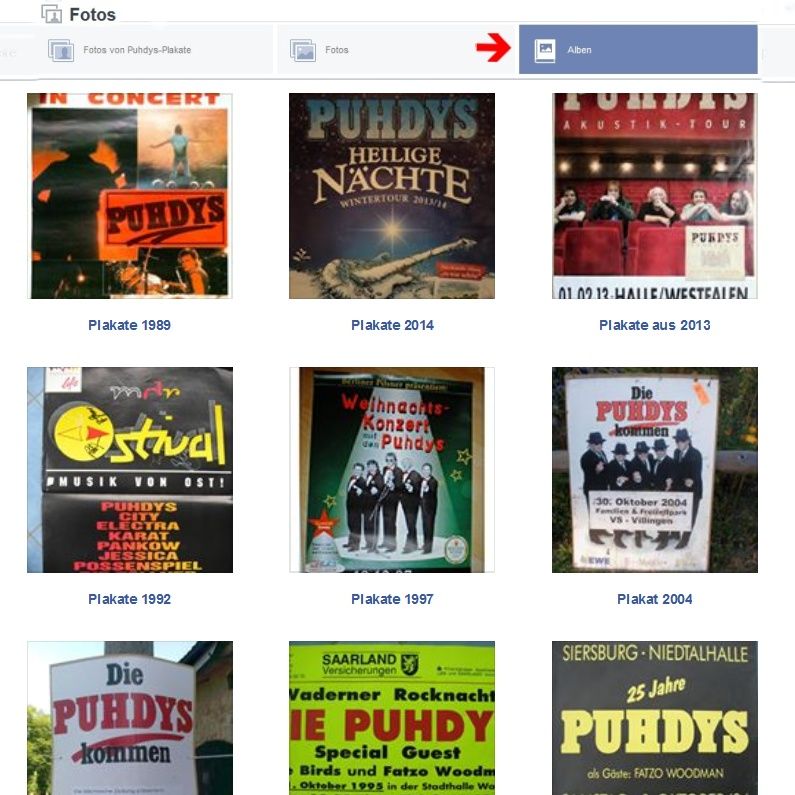The height and width of the screenshot is (795, 795).
Task: Open the 25 Jahre Puhdys poster album
Action: click(x=655, y=718)
